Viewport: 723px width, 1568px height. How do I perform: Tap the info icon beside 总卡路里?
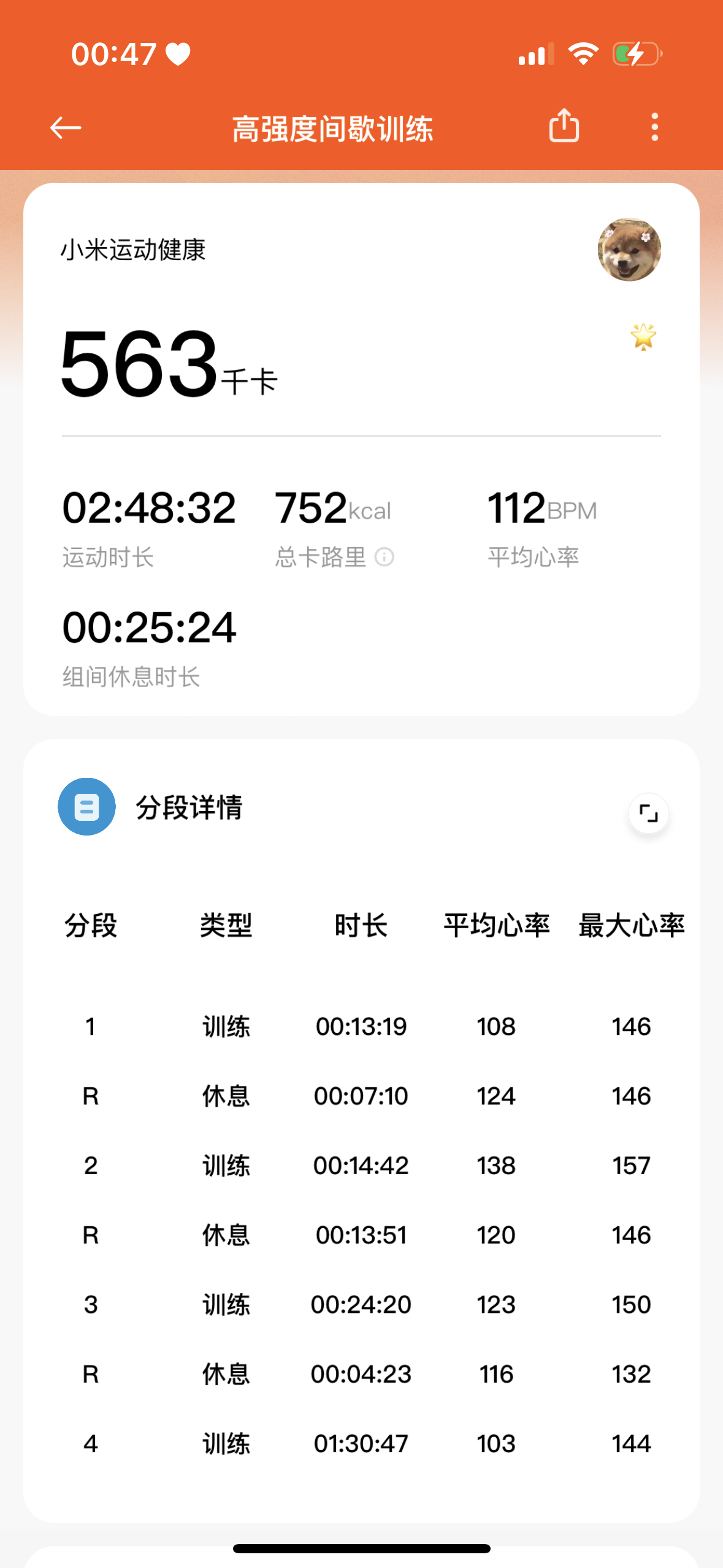tap(384, 557)
